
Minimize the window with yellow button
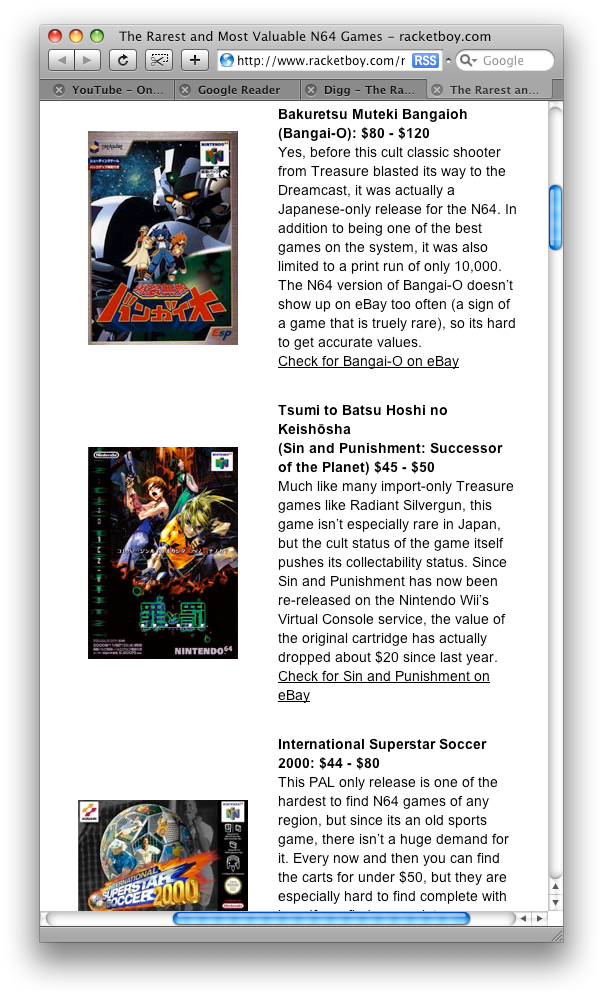point(75,36)
